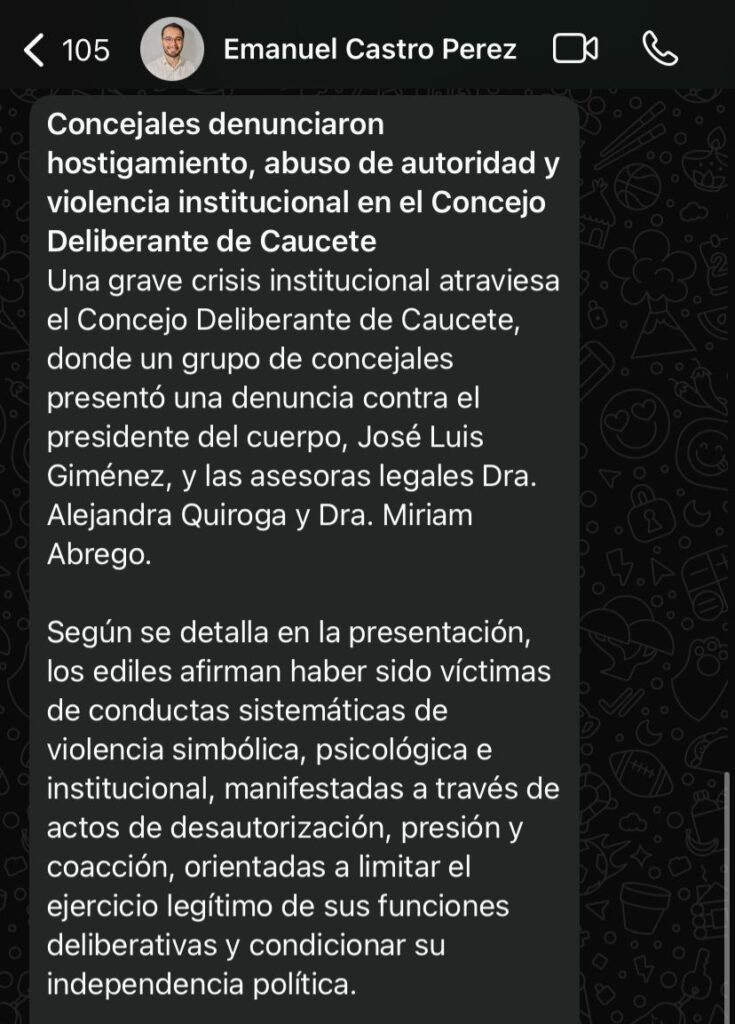
Task: Start a video call with Emanuel
Action: coord(575,50)
